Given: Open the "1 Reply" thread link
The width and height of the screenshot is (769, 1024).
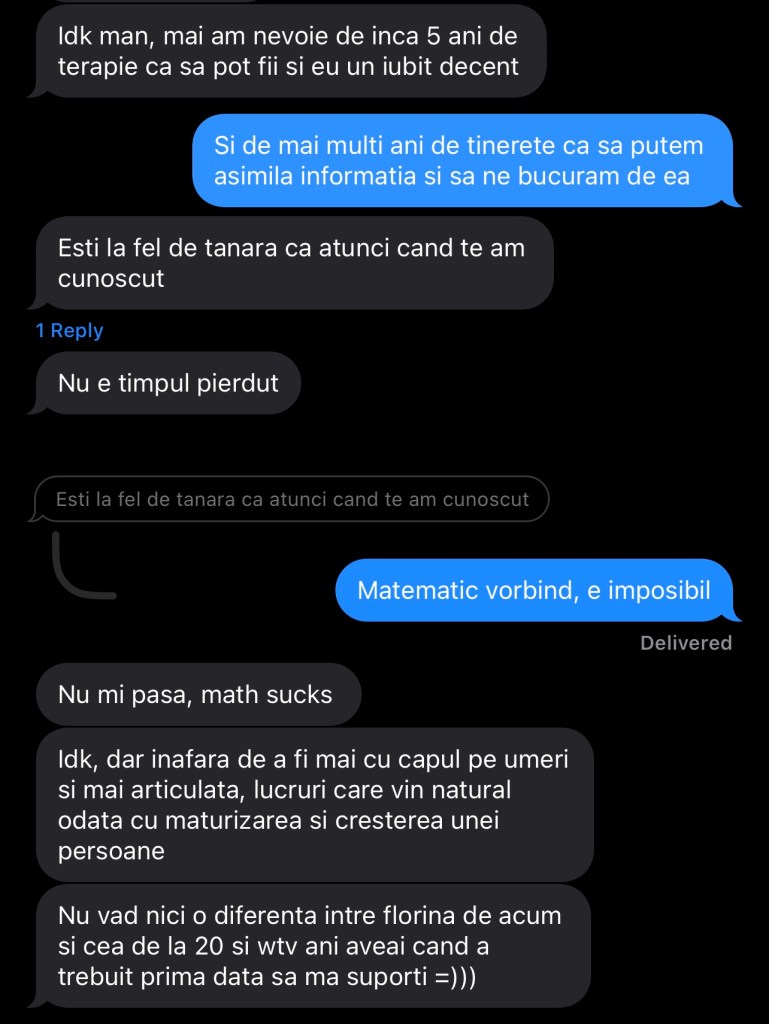Looking at the screenshot, I should [x=69, y=331].
